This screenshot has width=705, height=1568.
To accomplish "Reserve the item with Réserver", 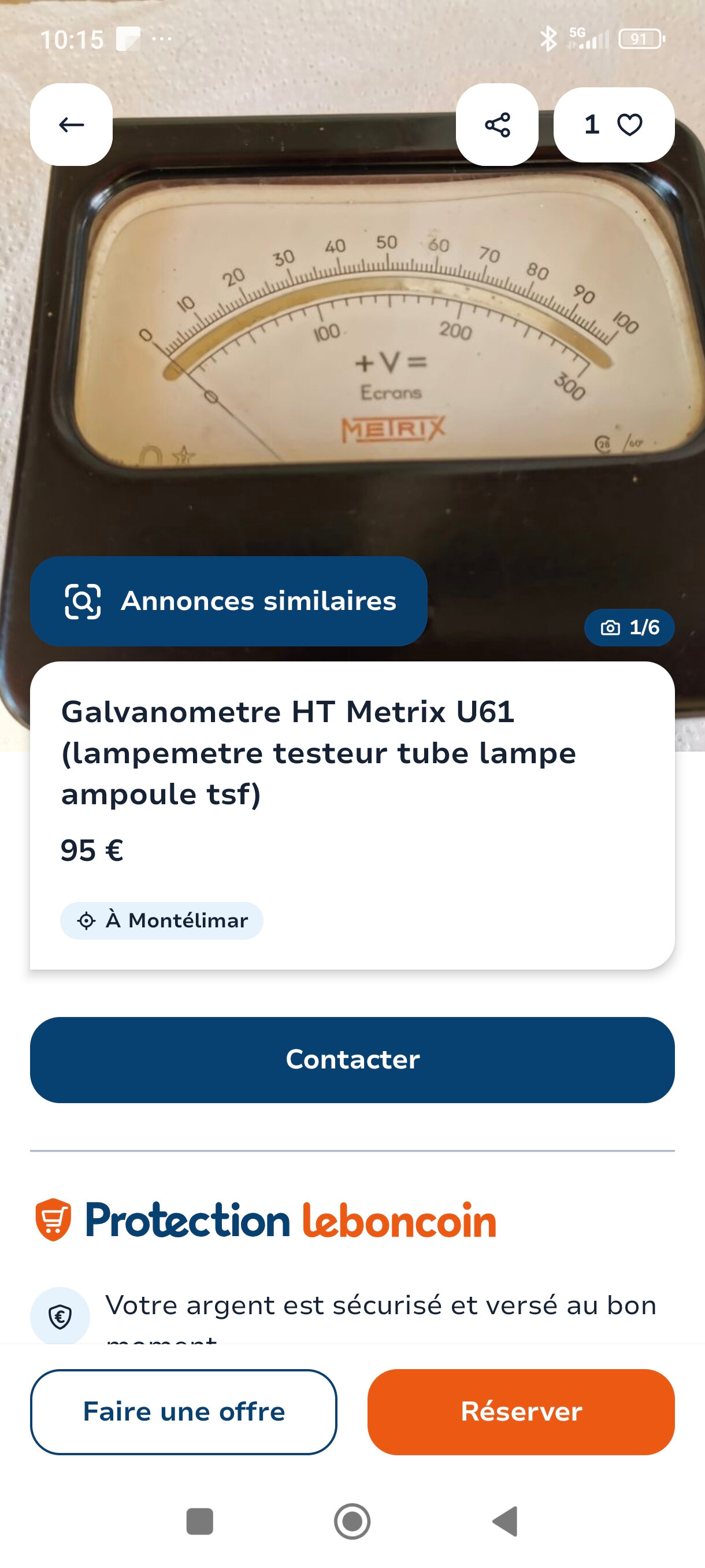I will point(521,1411).
